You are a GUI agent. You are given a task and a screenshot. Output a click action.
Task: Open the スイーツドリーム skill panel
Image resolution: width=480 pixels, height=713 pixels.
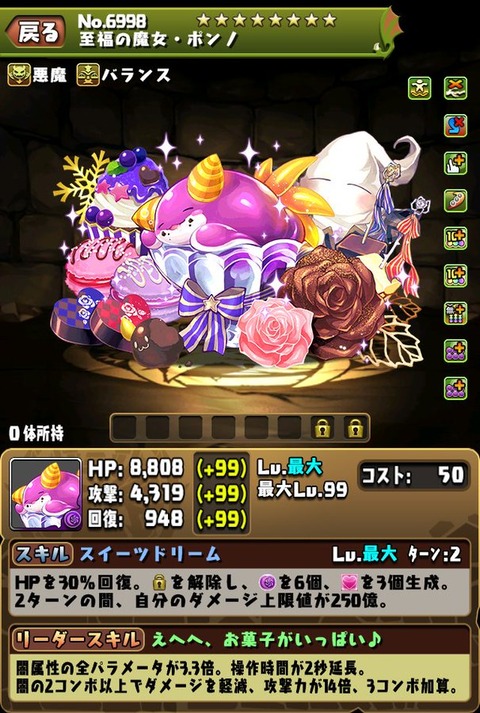[240, 579]
